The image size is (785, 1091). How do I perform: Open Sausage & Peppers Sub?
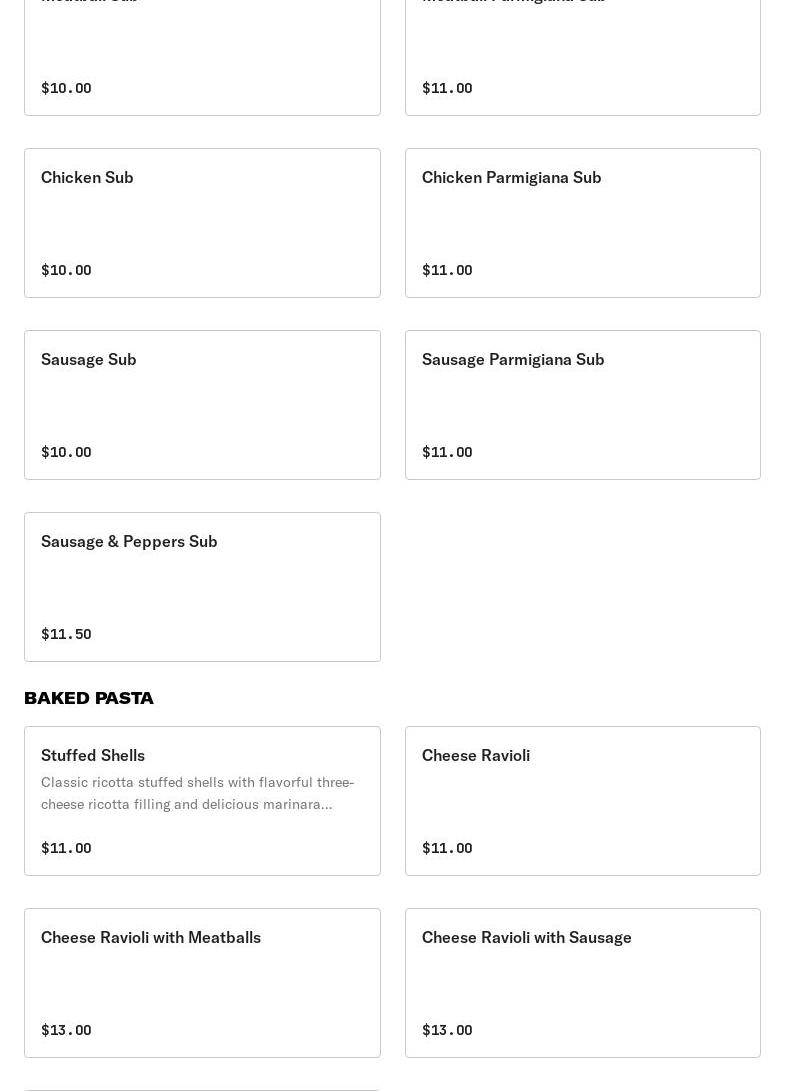[202, 586]
